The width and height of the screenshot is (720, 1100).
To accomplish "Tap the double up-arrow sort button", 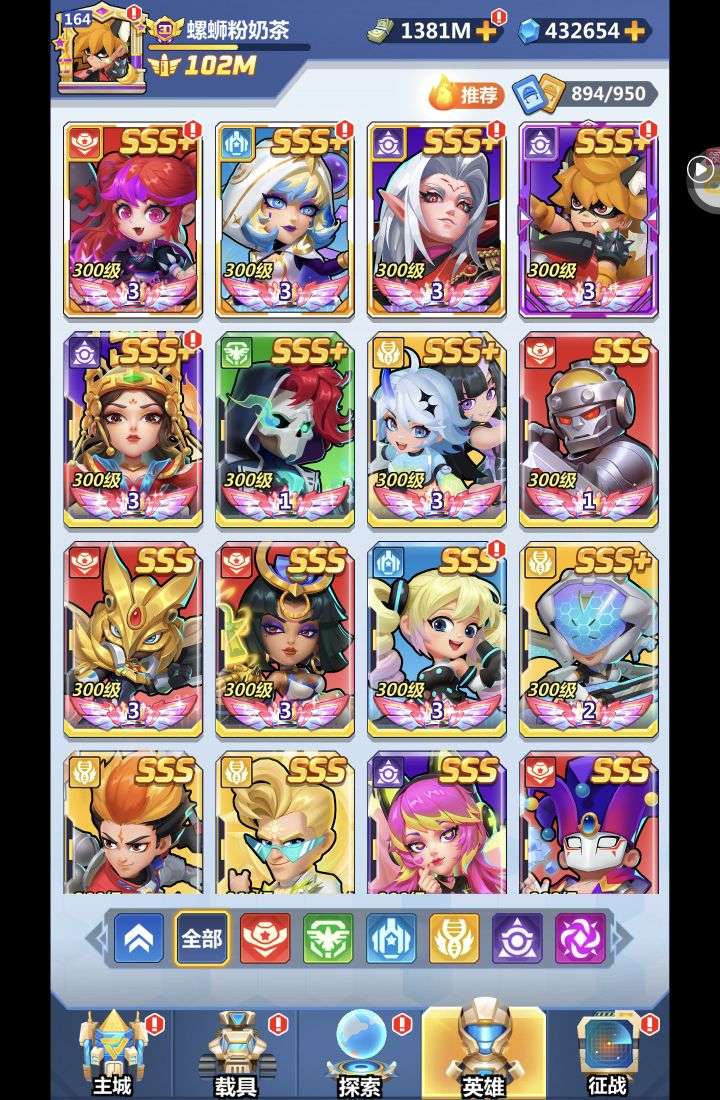I will (139, 939).
